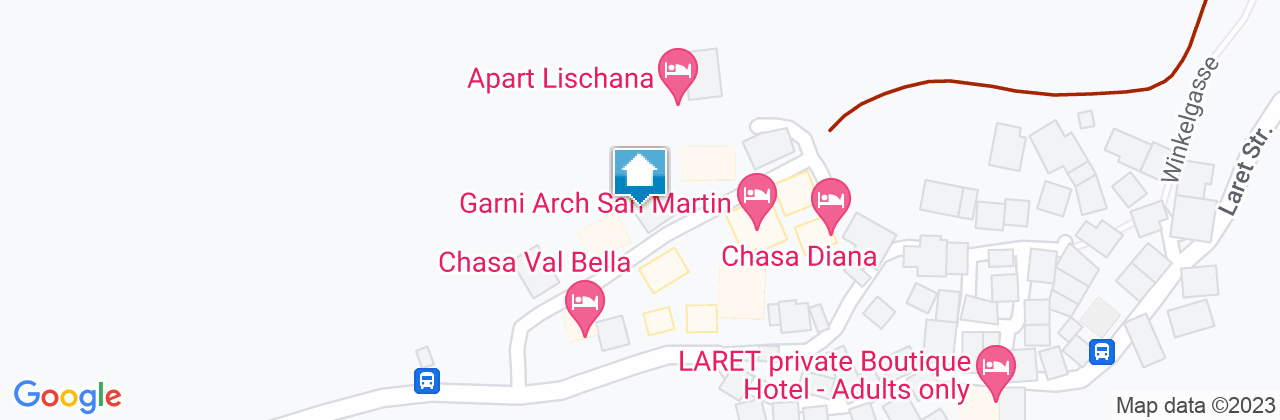Tap the blue house location marker
1280x420 pixels.
[x=639, y=174]
